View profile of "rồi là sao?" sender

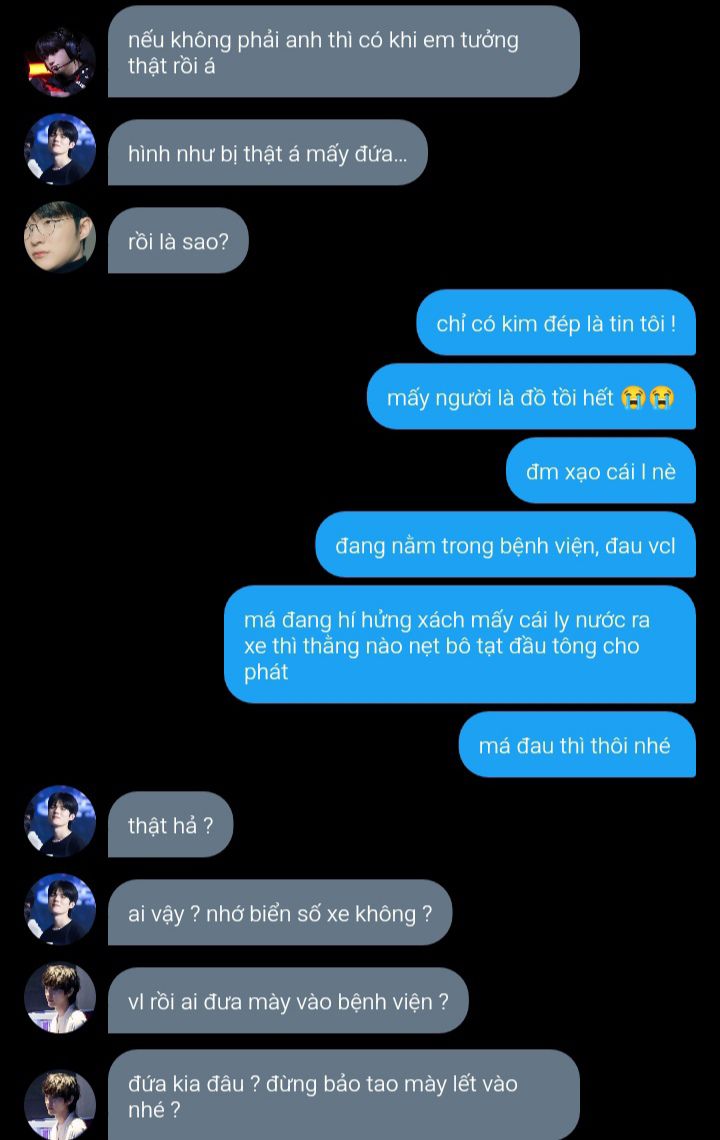tap(60, 238)
